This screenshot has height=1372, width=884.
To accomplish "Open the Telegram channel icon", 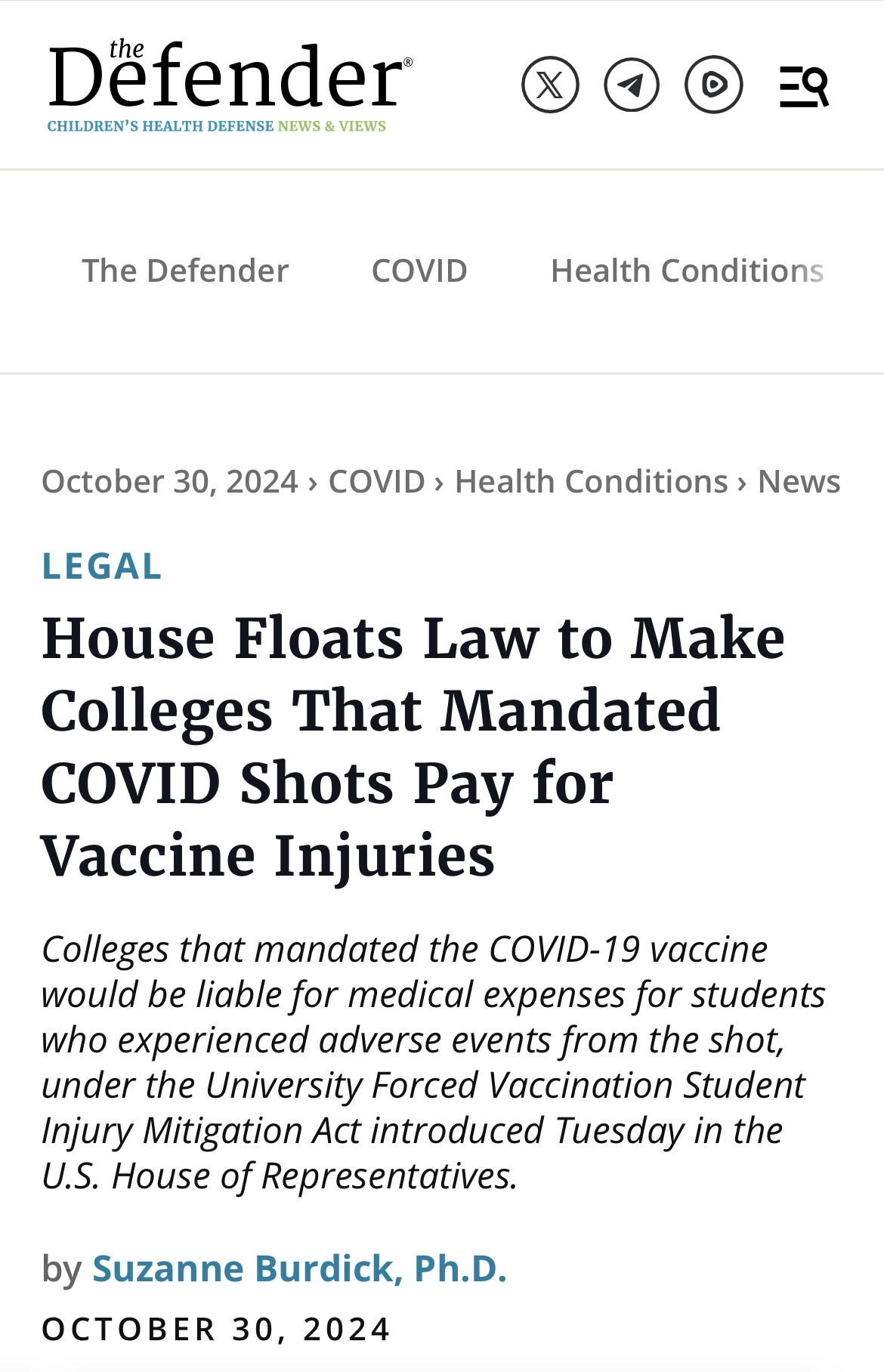I will click(632, 85).
